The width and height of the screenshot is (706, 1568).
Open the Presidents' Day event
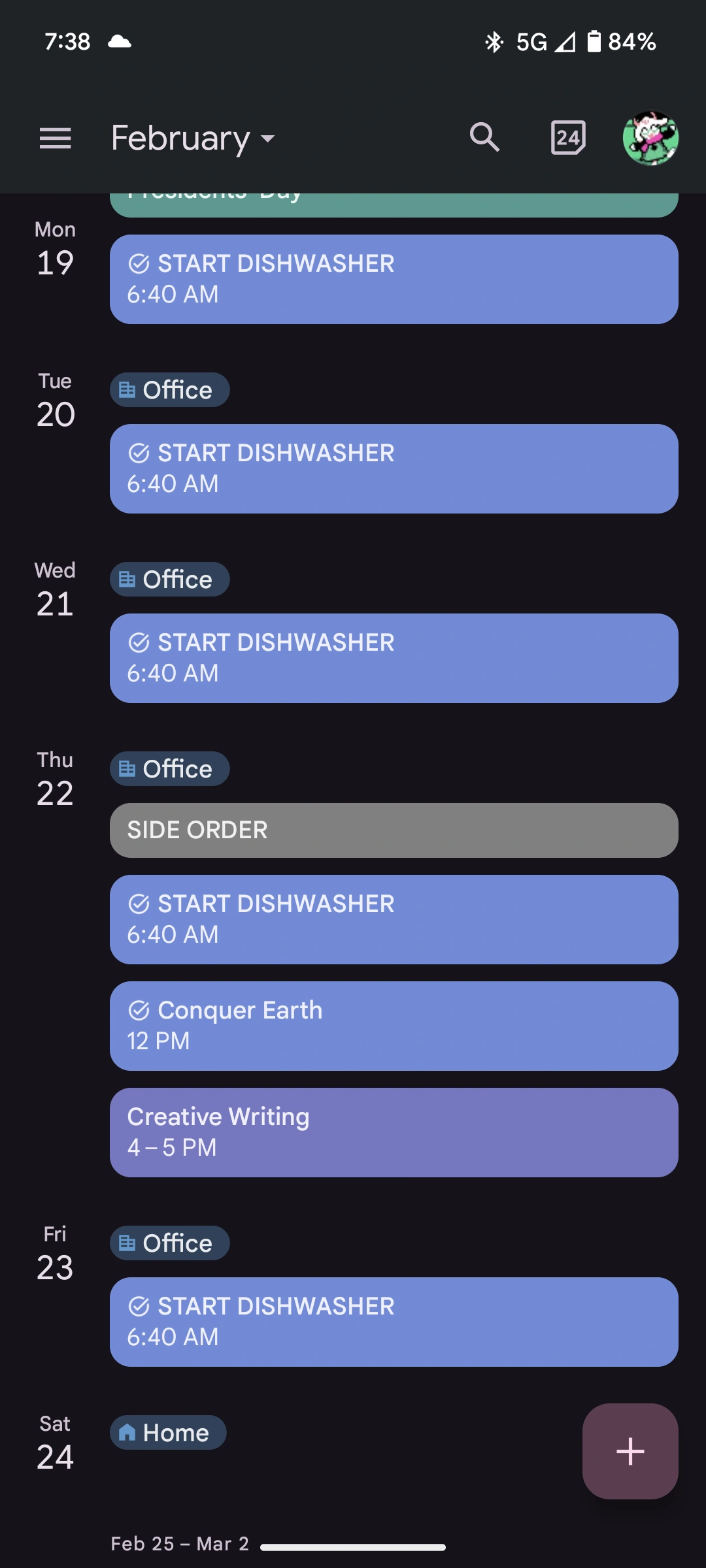[x=394, y=204]
